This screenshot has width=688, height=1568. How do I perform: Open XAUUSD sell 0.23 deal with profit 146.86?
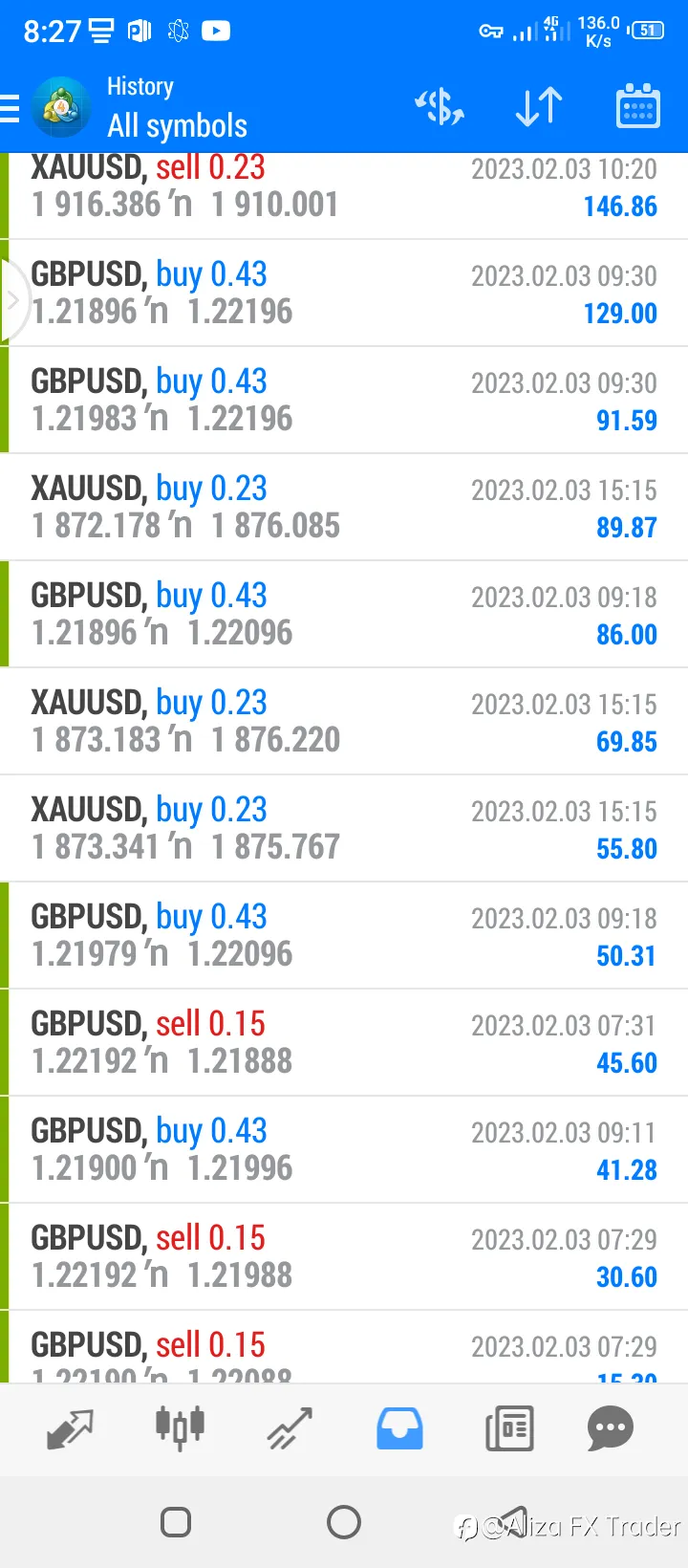point(344,191)
